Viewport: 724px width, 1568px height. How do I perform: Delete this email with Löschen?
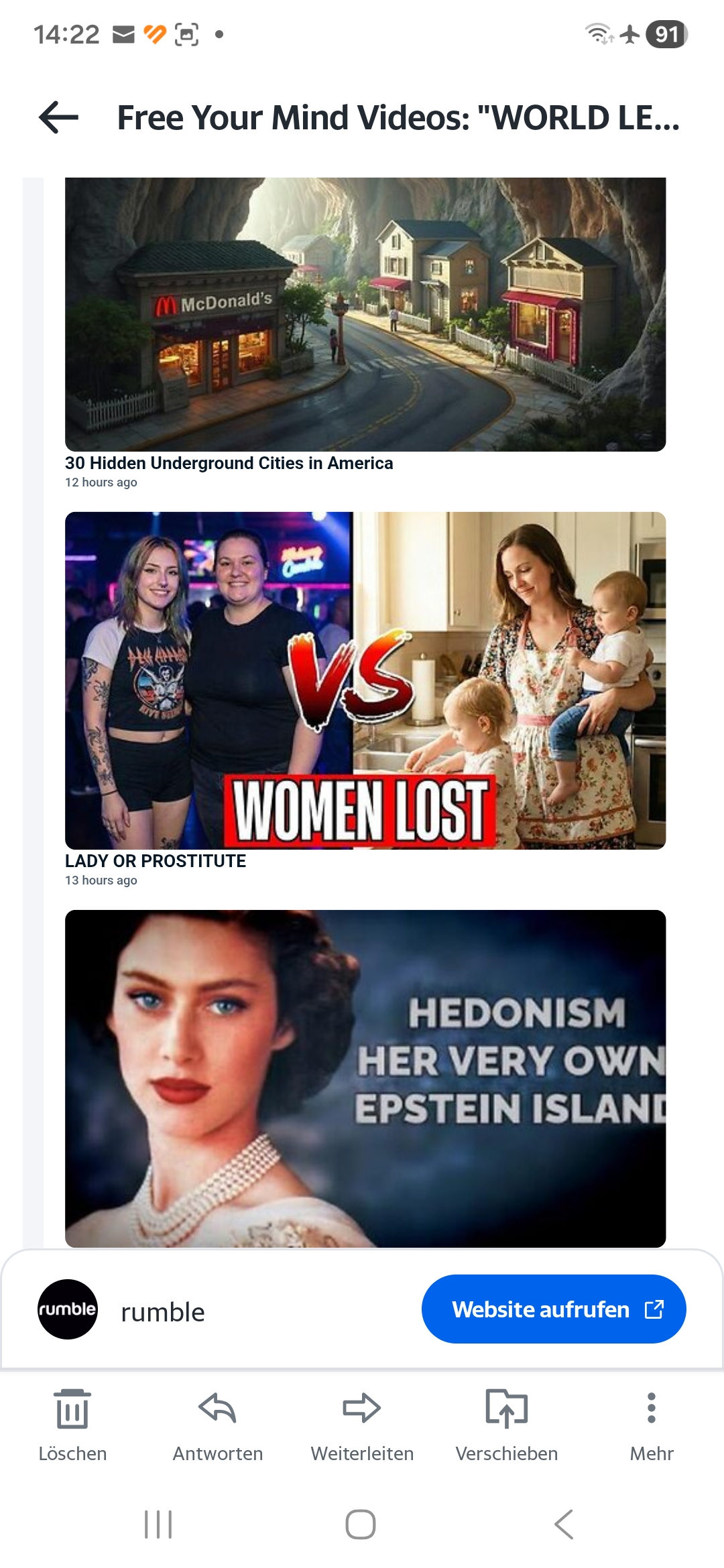pos(72,1424)
